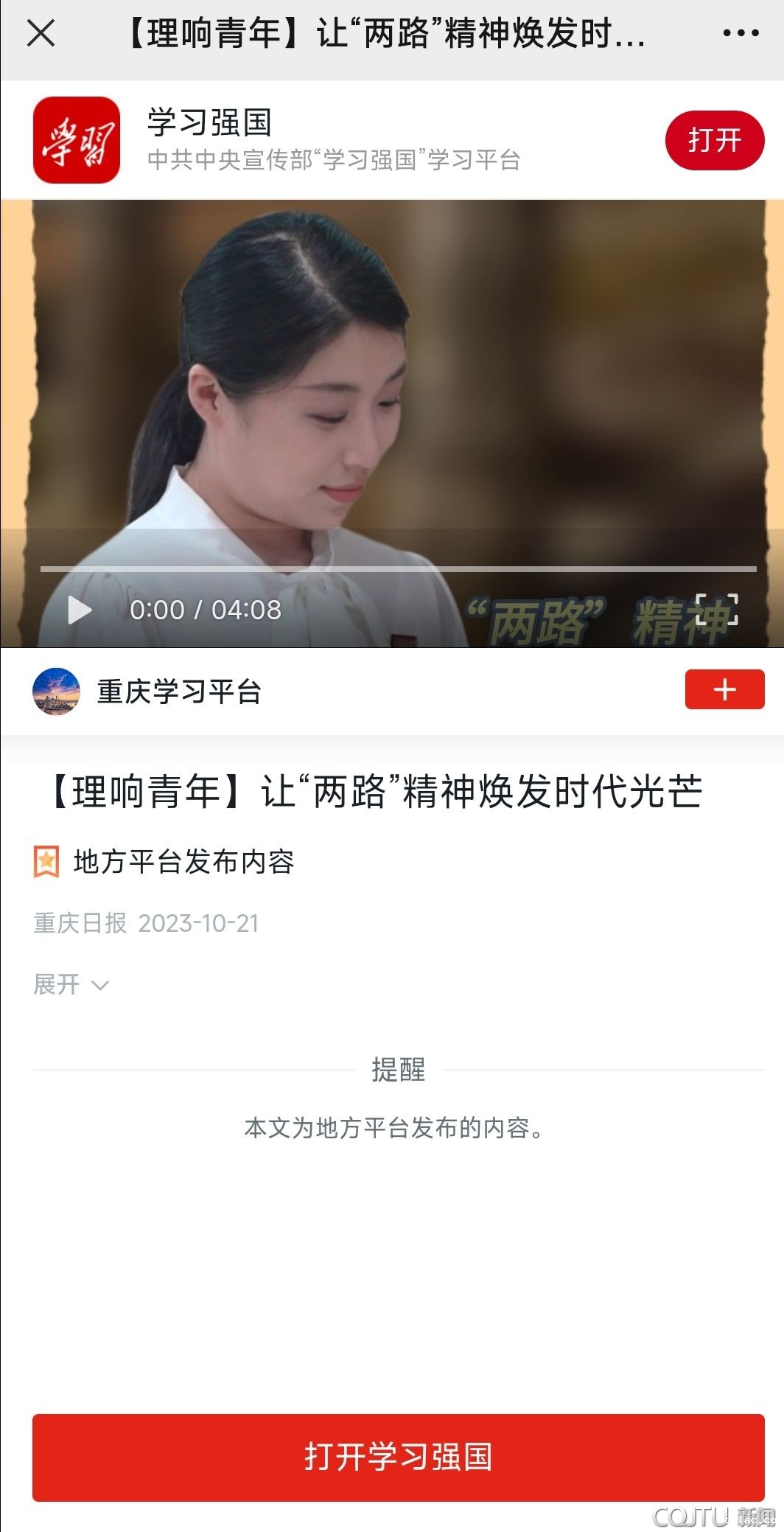Viewport: 784px width, 1532px height.
Task: Tap the red 打开 button
Action: pyautogui.click(x=714, y=140)
